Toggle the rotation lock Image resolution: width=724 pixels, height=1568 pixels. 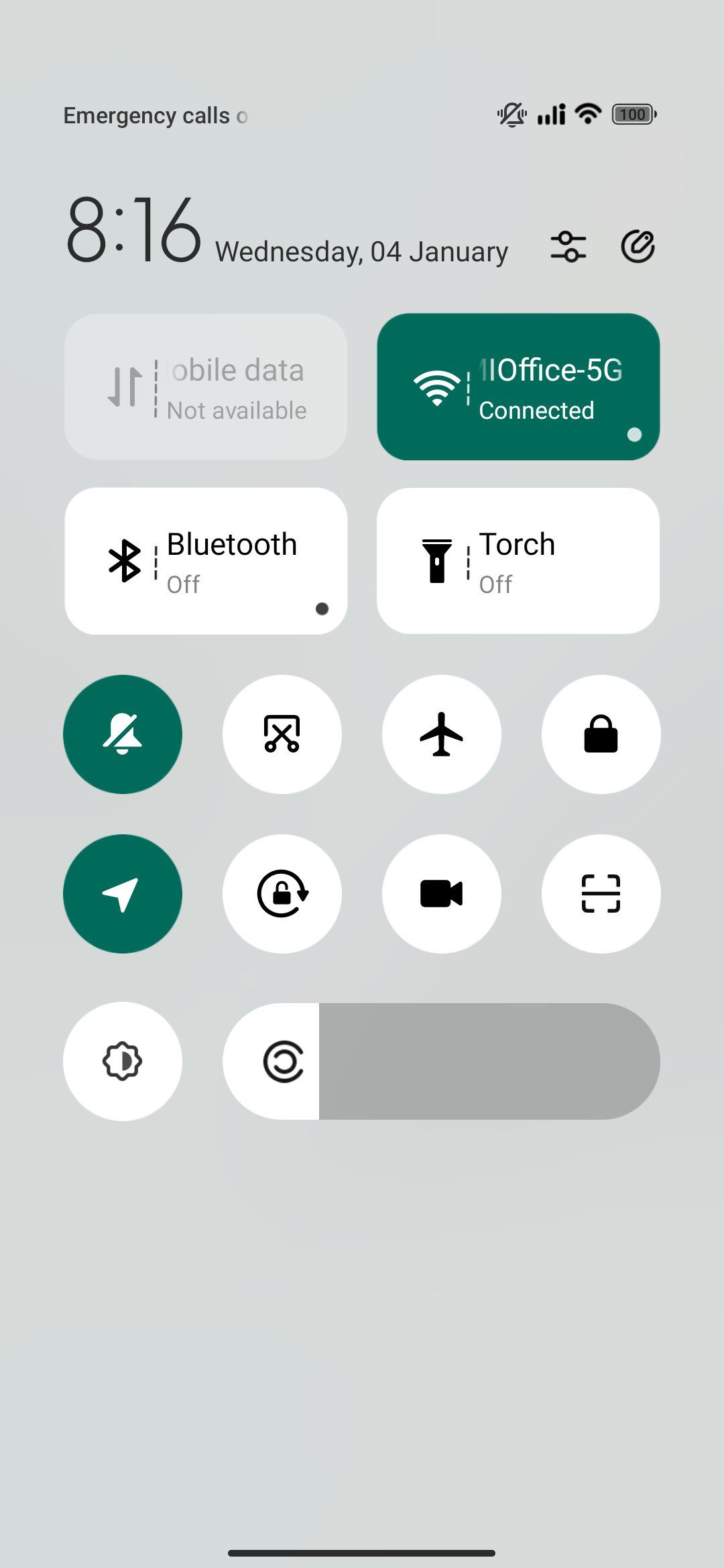click(x=282, y=894)
